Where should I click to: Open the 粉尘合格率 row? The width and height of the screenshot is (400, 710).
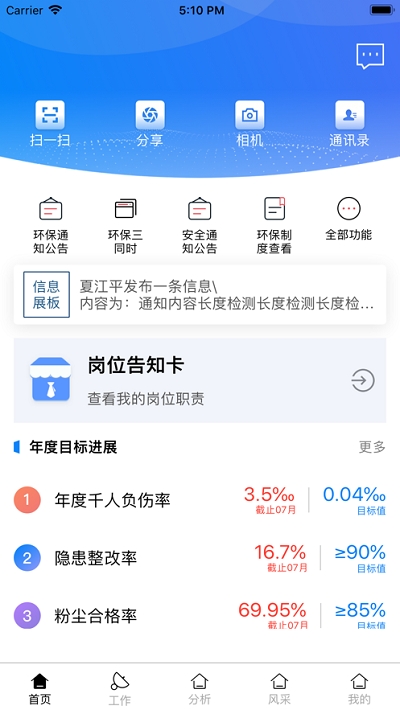coord(200,615)
